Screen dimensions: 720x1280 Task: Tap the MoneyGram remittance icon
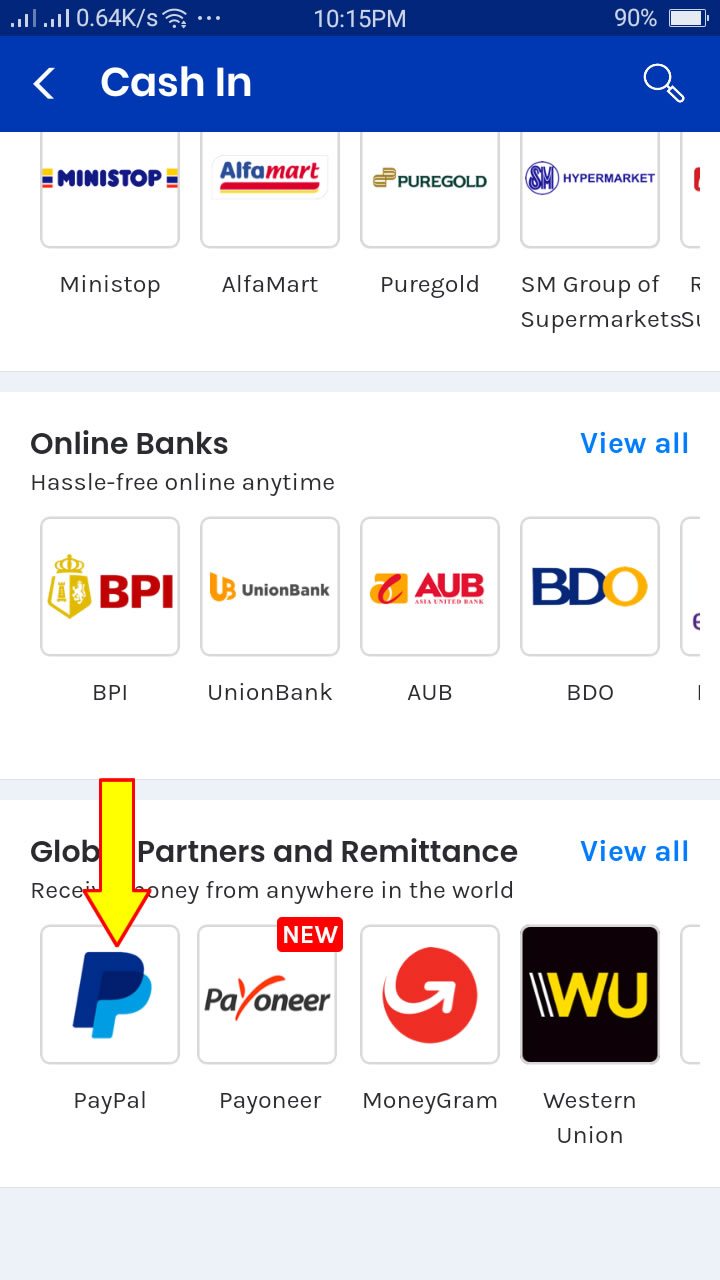[430, 994]
